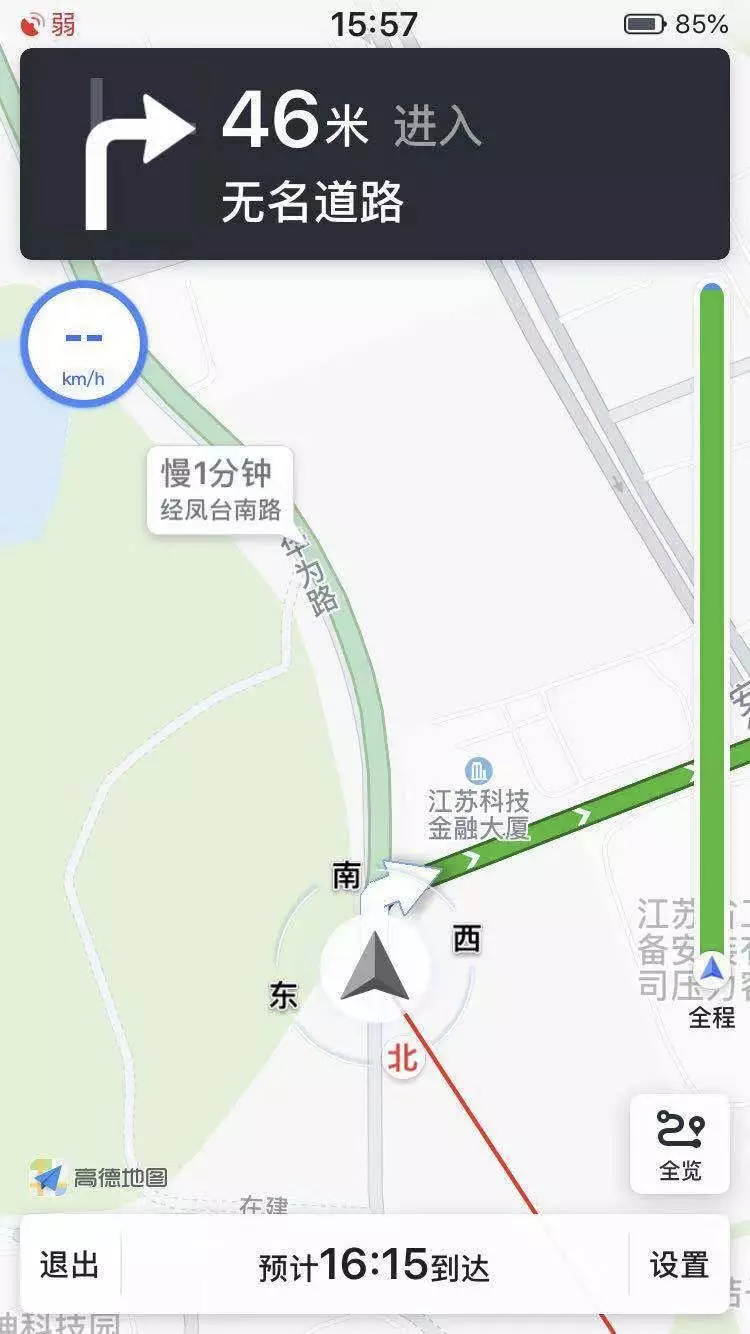Tap 退出 to exit navigation
The height and width of the screenshot is (1334, 750).
(70, 1265)
